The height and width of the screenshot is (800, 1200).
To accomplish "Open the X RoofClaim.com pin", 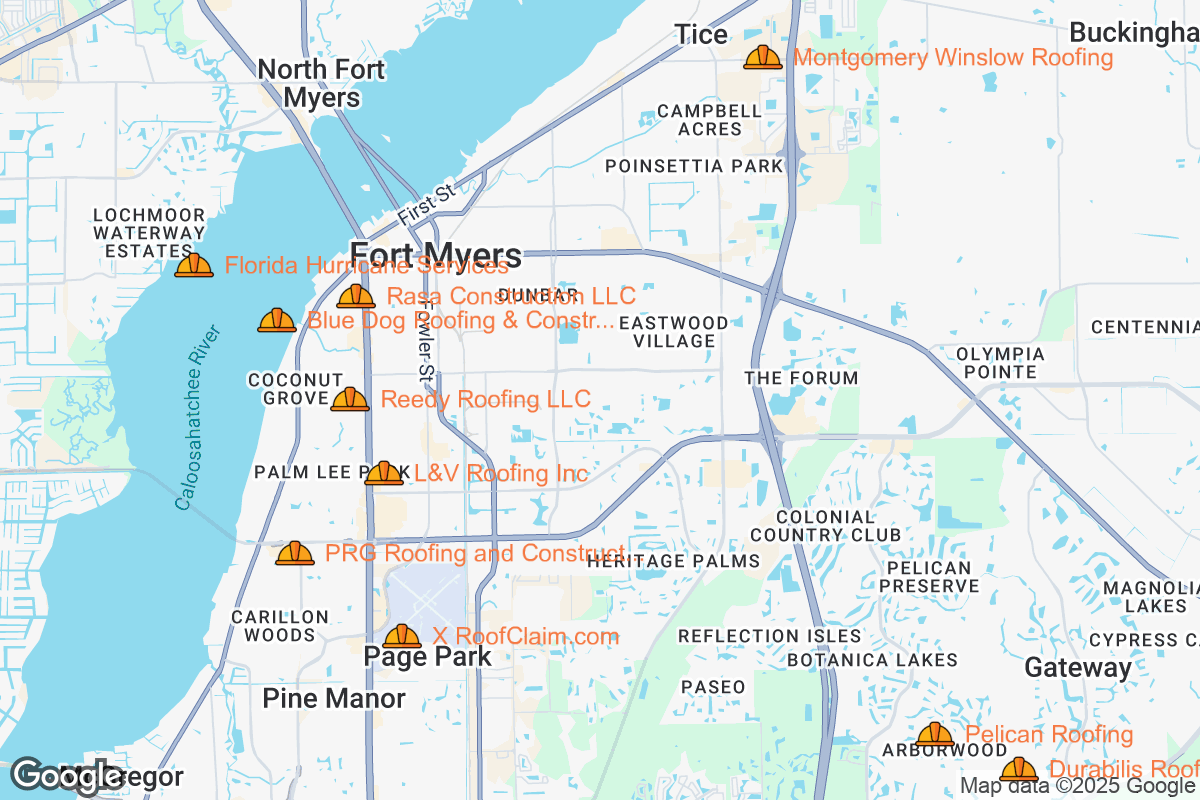I will coord(402,637).
